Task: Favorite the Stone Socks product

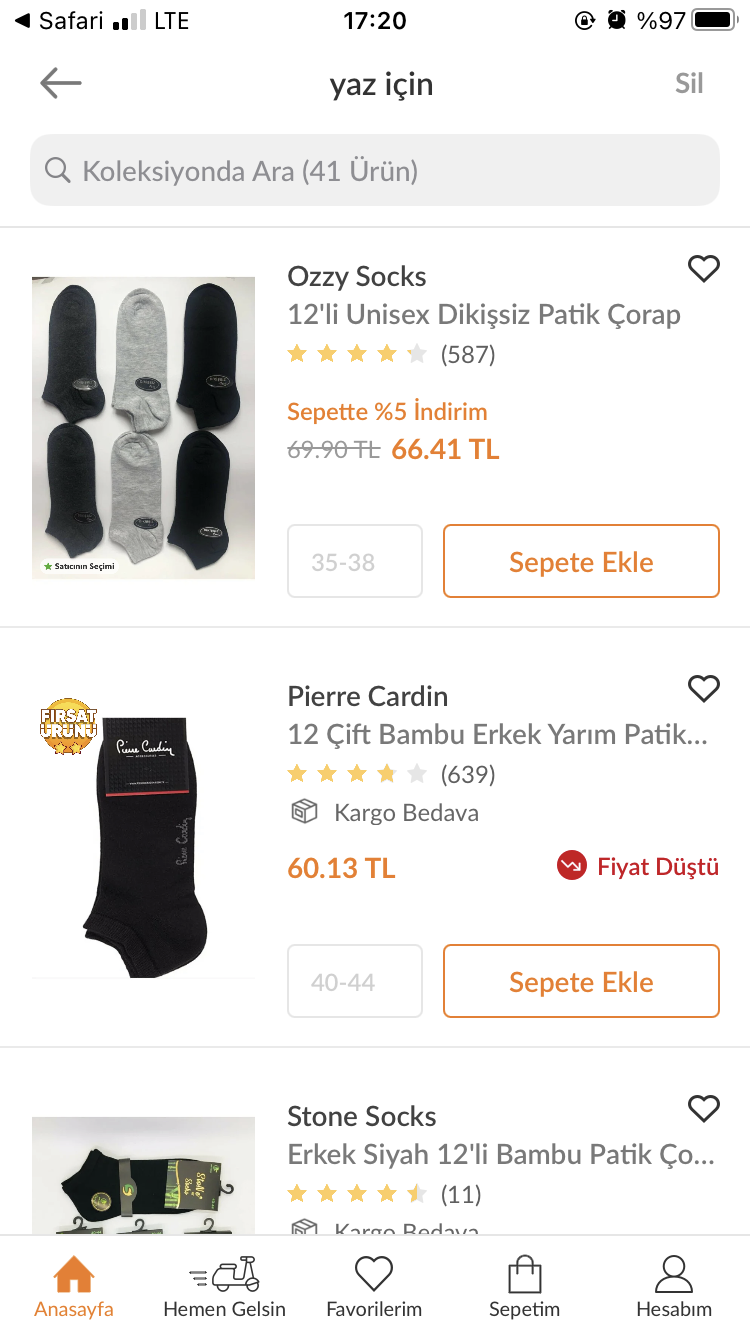Action: 704,1108
